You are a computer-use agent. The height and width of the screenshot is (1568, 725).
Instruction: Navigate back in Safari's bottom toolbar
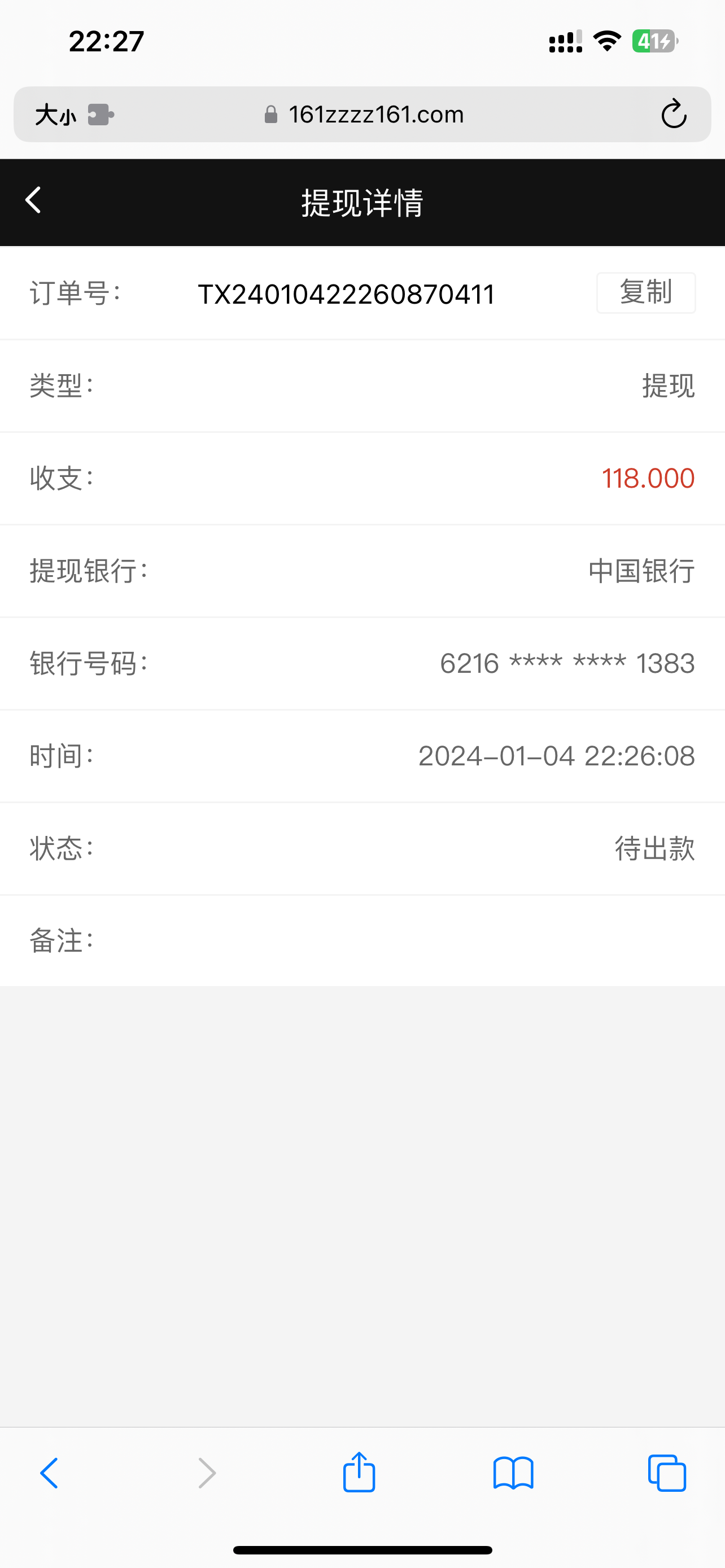pos(49,1473)
